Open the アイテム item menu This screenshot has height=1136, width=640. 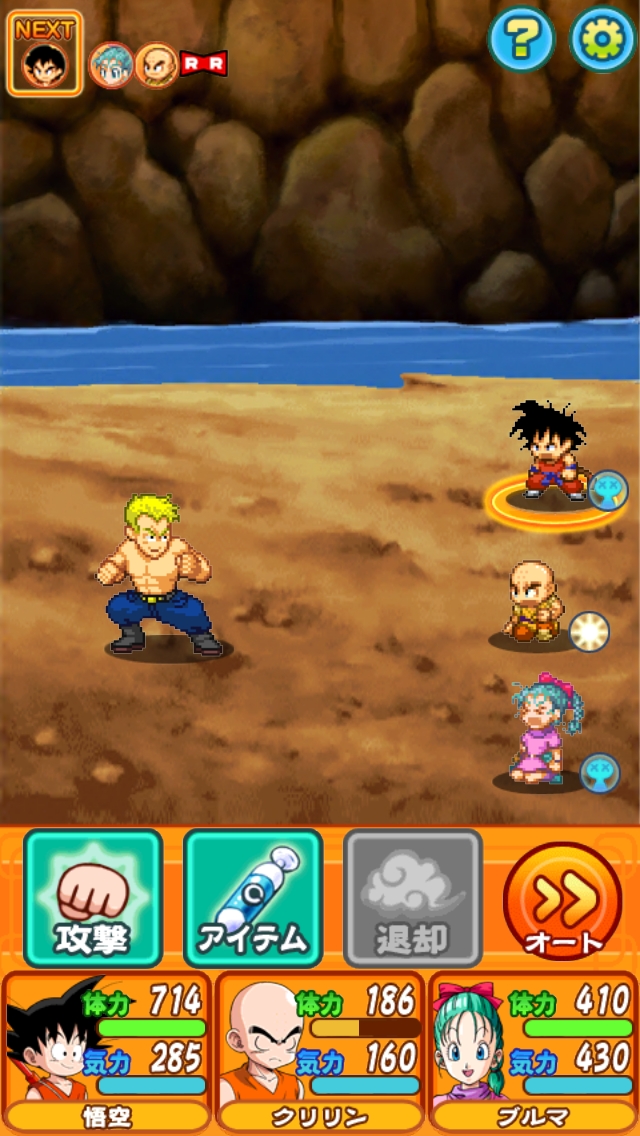253,898
